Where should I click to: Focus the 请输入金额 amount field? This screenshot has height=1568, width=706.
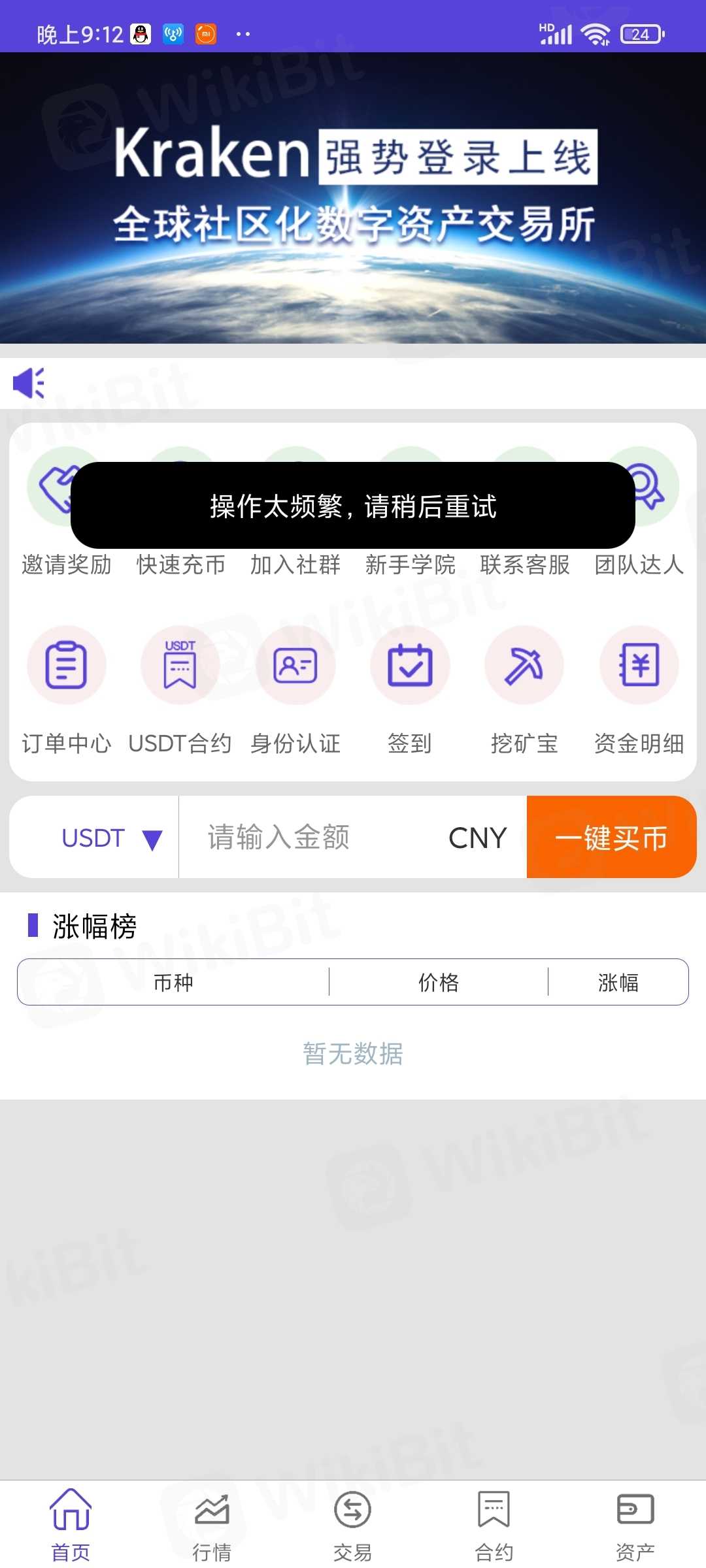(x=314, y=838)
